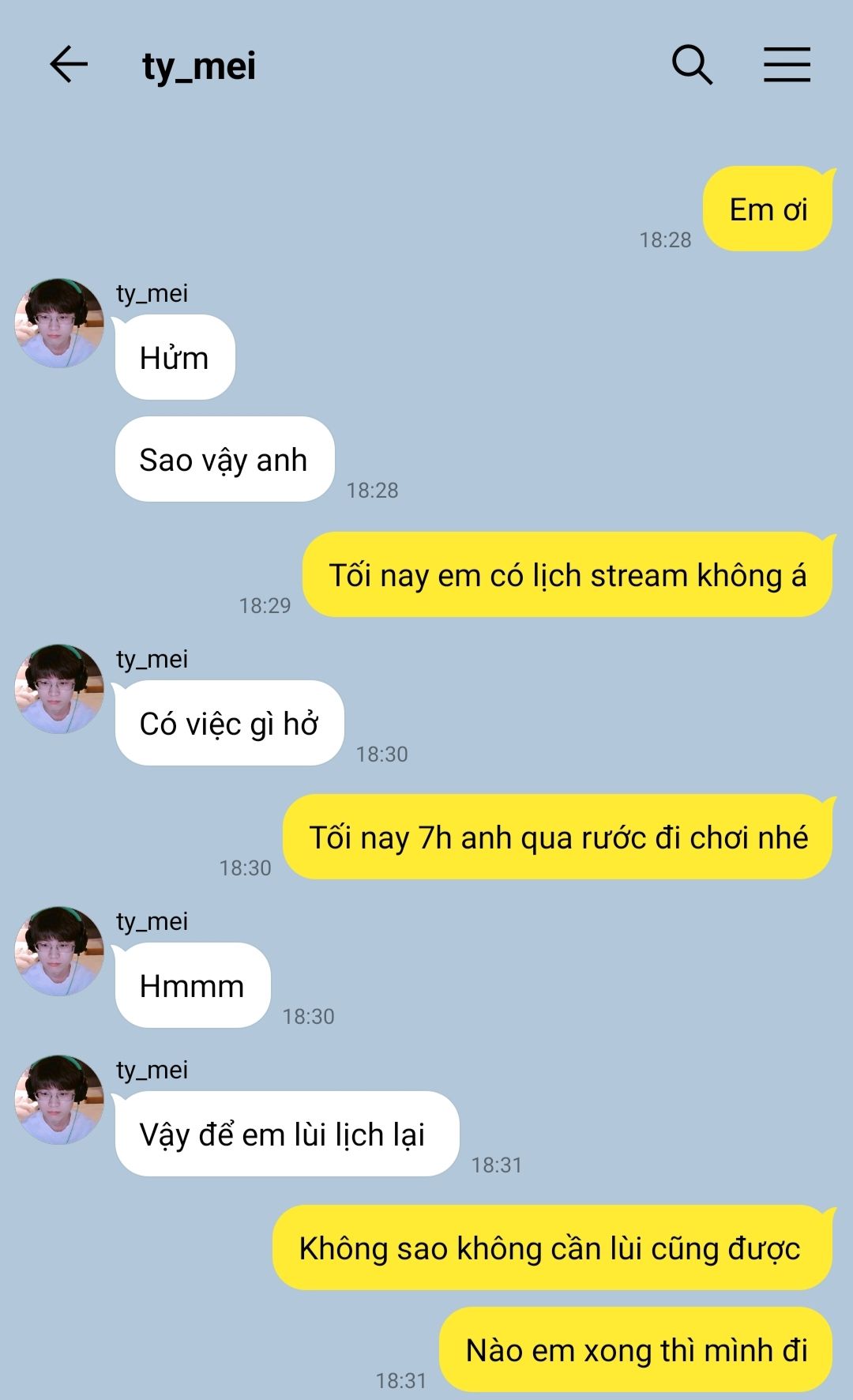Go back using the arrow icon
The image size is (853, 1400).
coord(69,64)
